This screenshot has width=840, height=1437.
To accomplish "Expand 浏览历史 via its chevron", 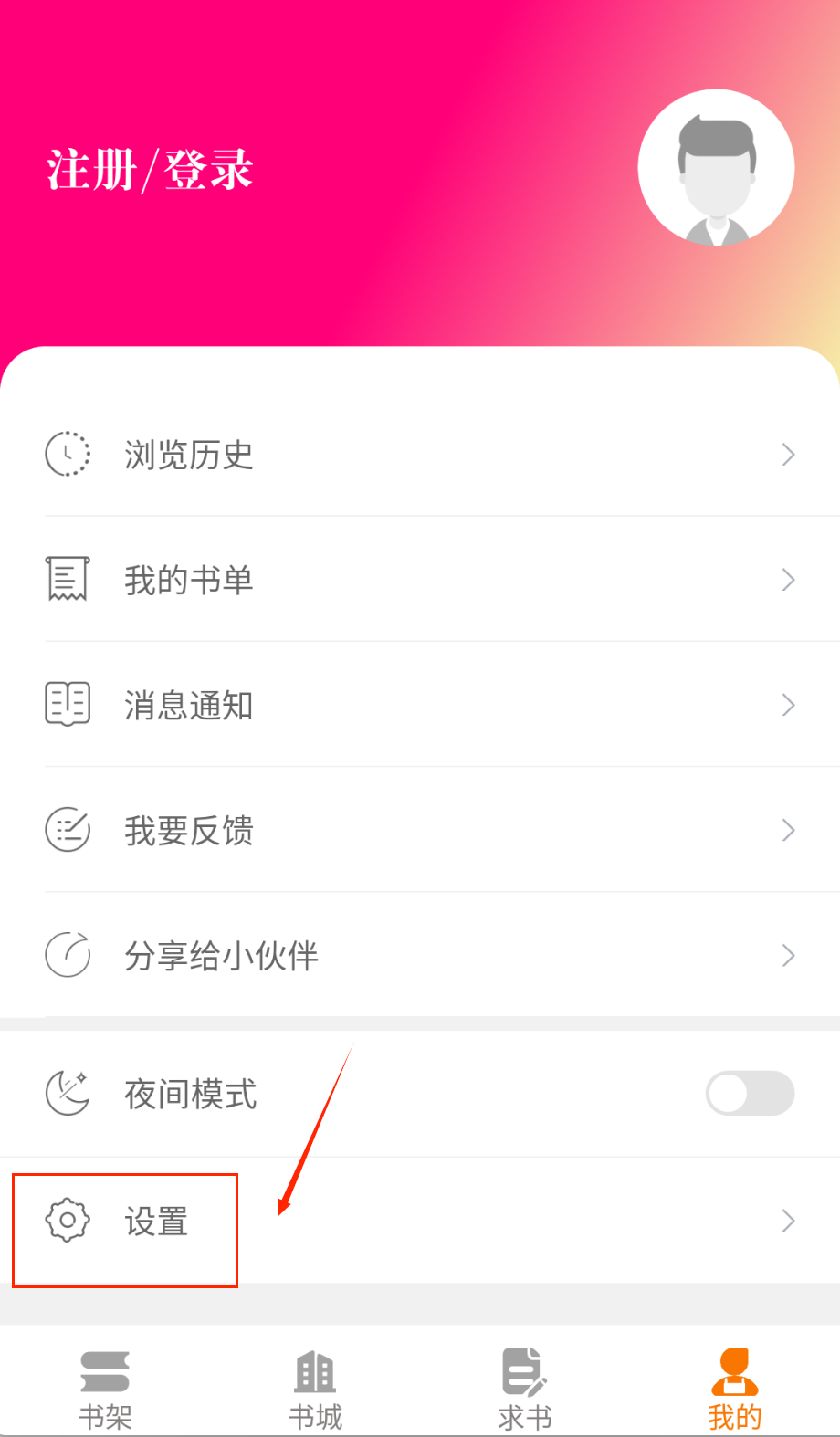I will pos(787,455).
